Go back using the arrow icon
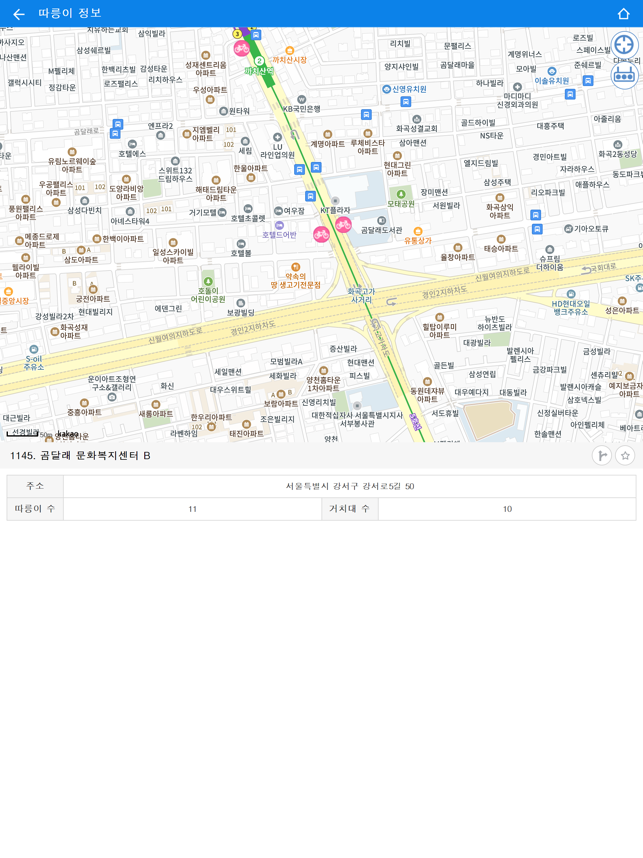Screen dimensions: 643x858 click(18, 14)
